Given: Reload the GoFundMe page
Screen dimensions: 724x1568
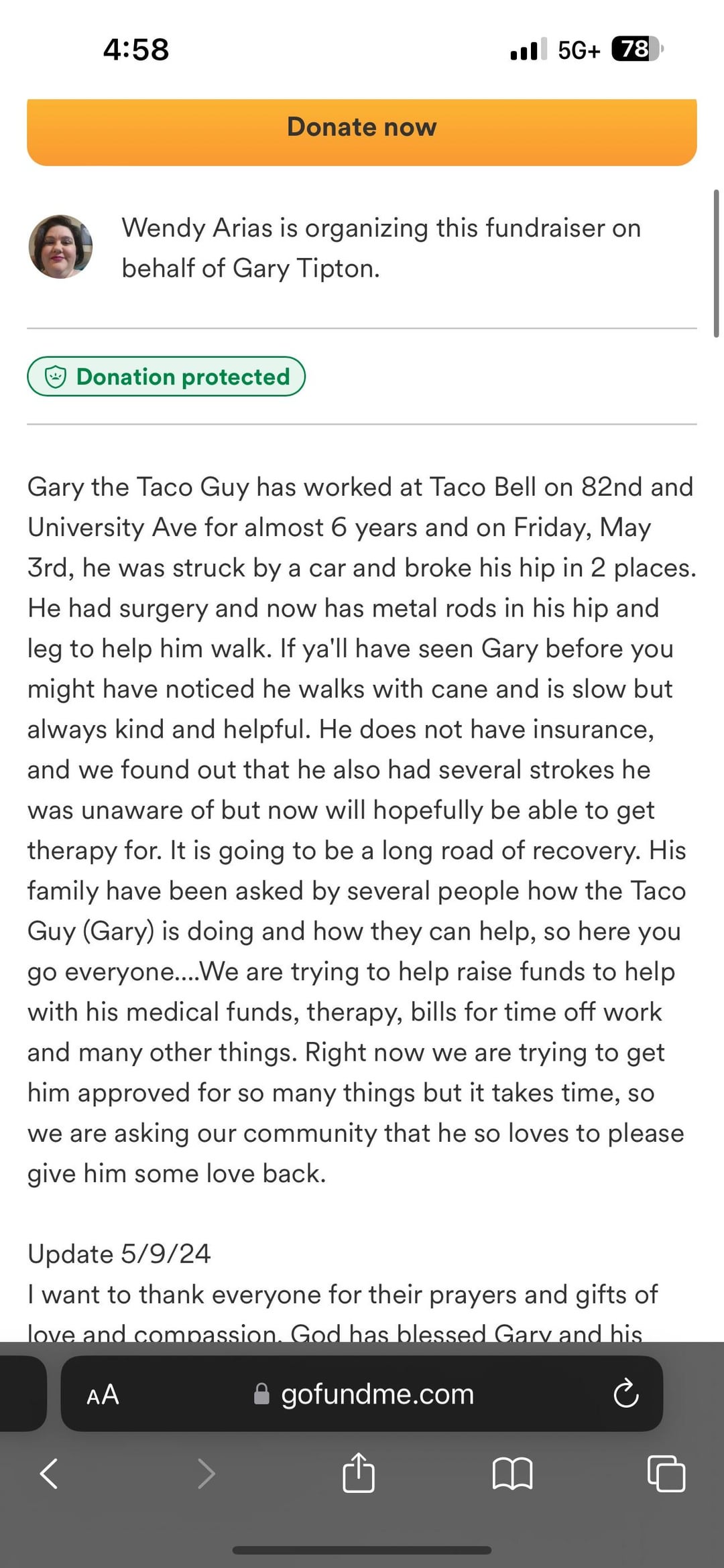Looking at the screenshot, I should coord(625,1394).
